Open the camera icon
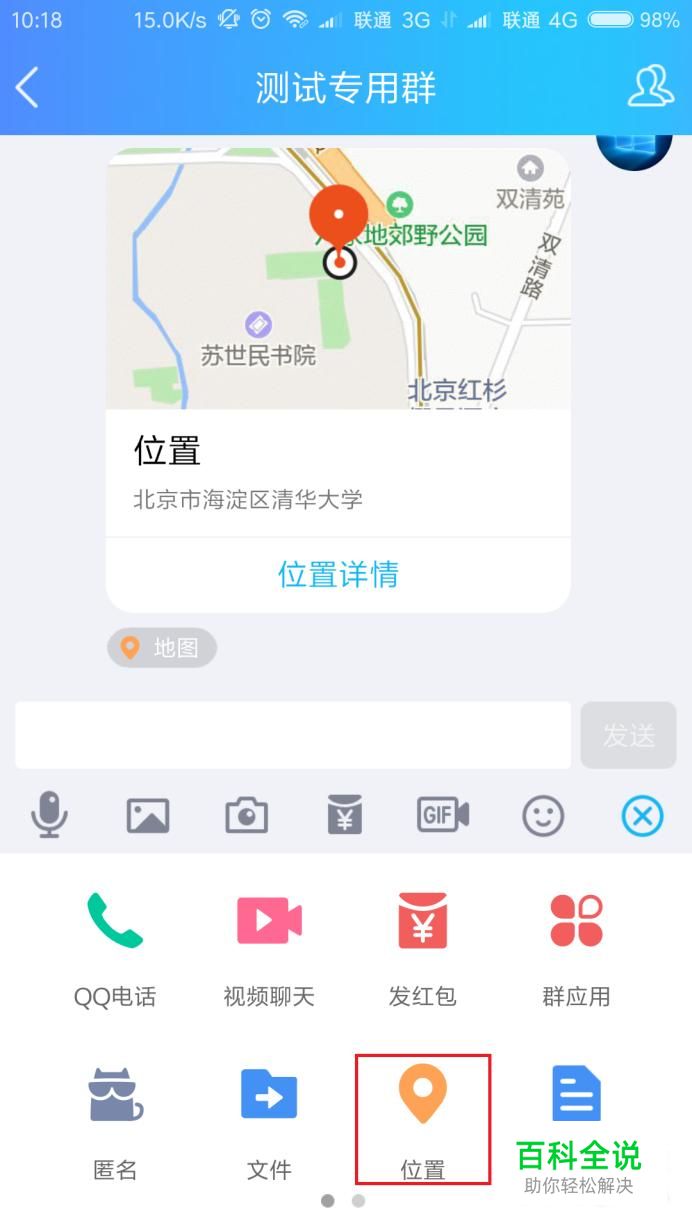Screen dimensions: 692x1230 click(246, 816)
